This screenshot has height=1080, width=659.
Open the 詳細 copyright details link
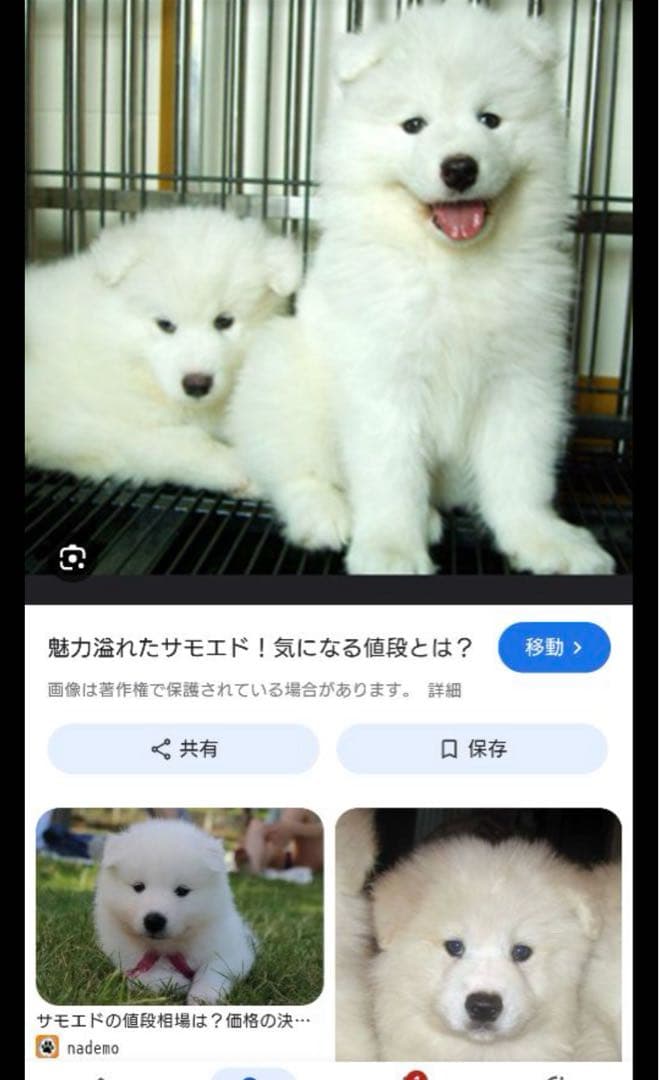tap(445, 690)
